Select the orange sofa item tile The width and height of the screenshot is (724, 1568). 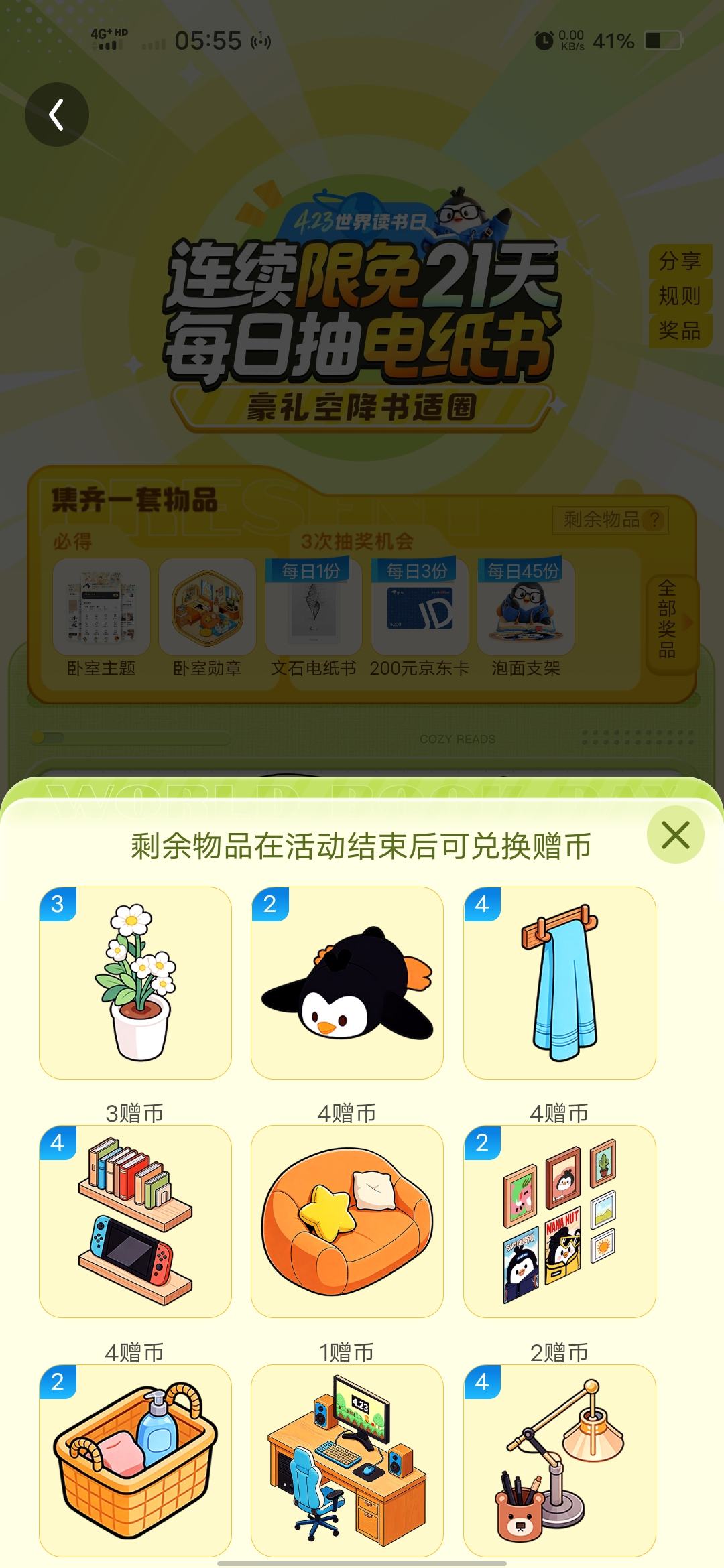click(347, 1221)
